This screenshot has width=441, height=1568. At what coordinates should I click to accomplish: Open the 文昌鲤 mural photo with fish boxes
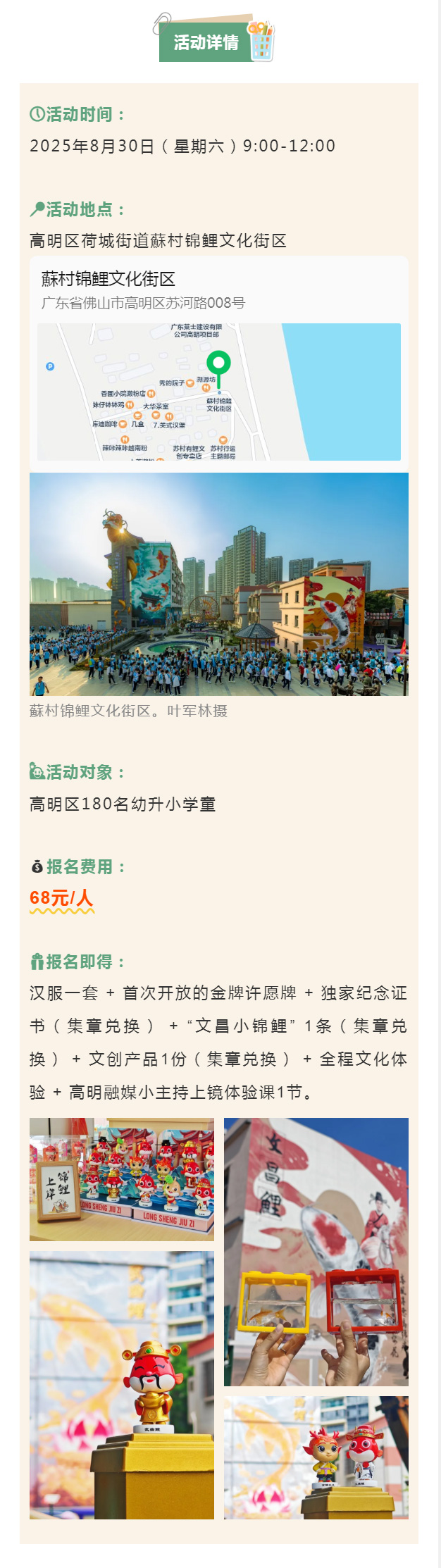tap(316, 1252)
